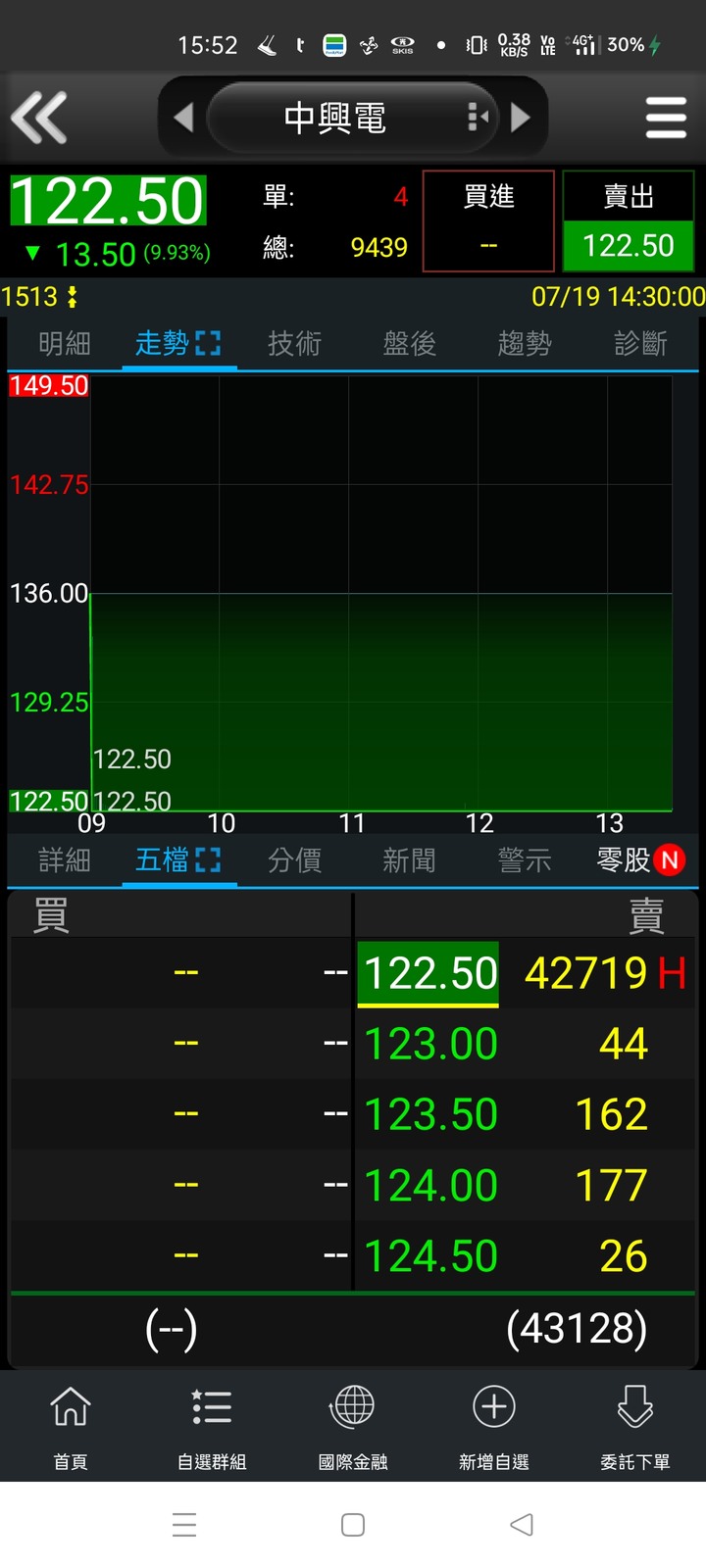The height and width of the screenshot is (1568, 706).
Task: Open the 診斷 tab
Action: pyautogui.click(x=640, y=344)
